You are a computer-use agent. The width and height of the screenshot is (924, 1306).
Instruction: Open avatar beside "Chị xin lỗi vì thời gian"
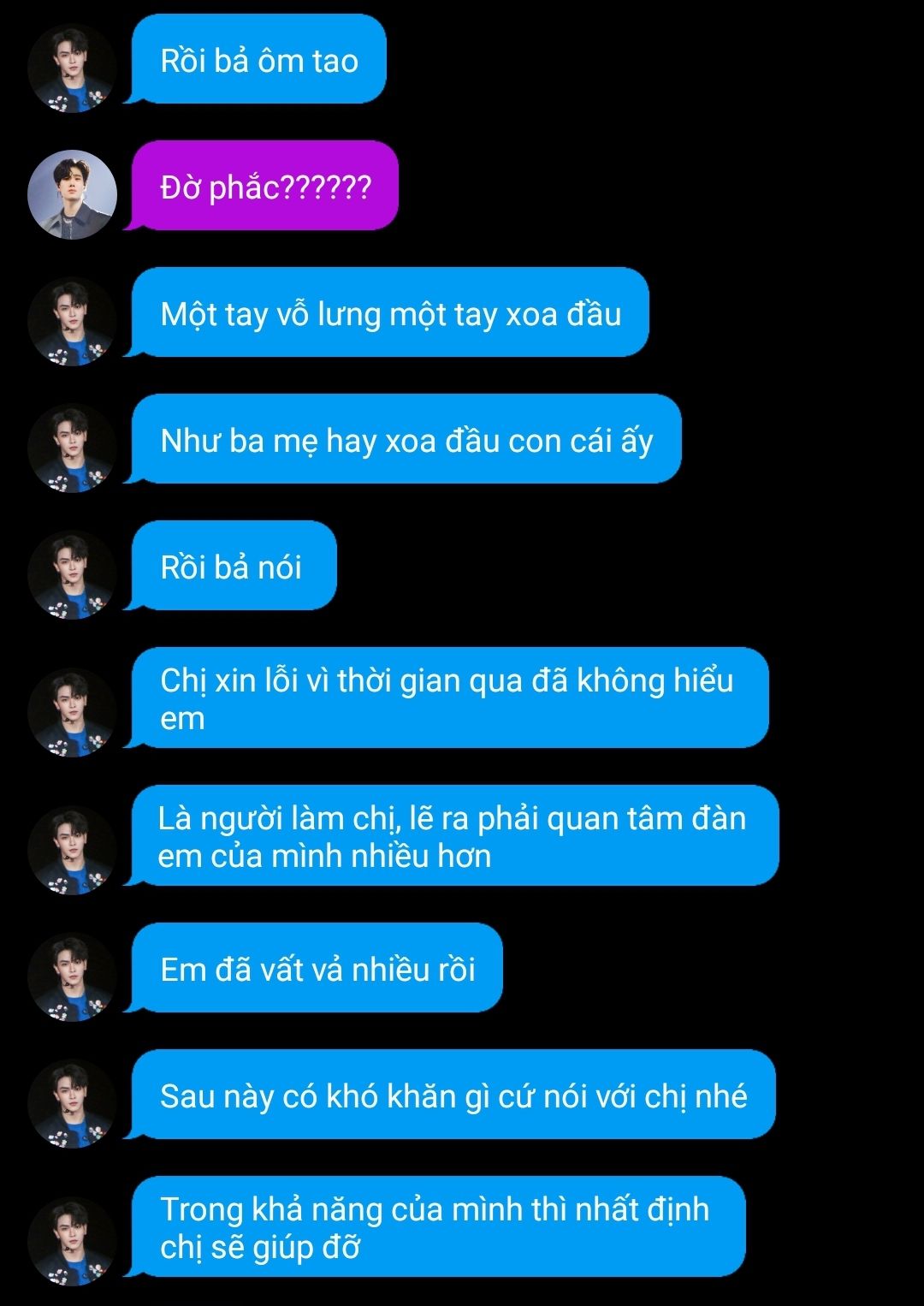(x=72, y=713)
